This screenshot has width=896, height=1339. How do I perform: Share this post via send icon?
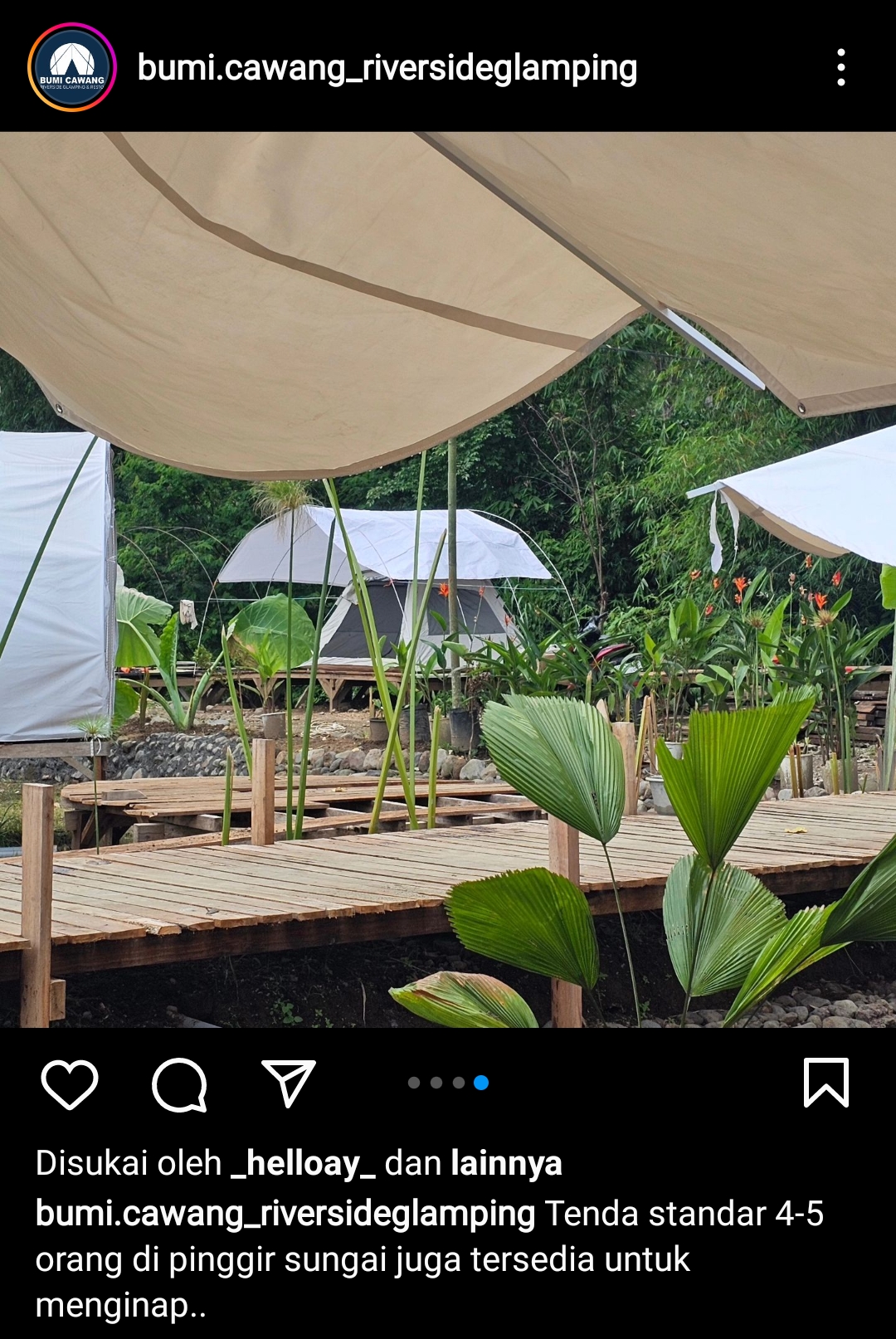coord(289,1083)
